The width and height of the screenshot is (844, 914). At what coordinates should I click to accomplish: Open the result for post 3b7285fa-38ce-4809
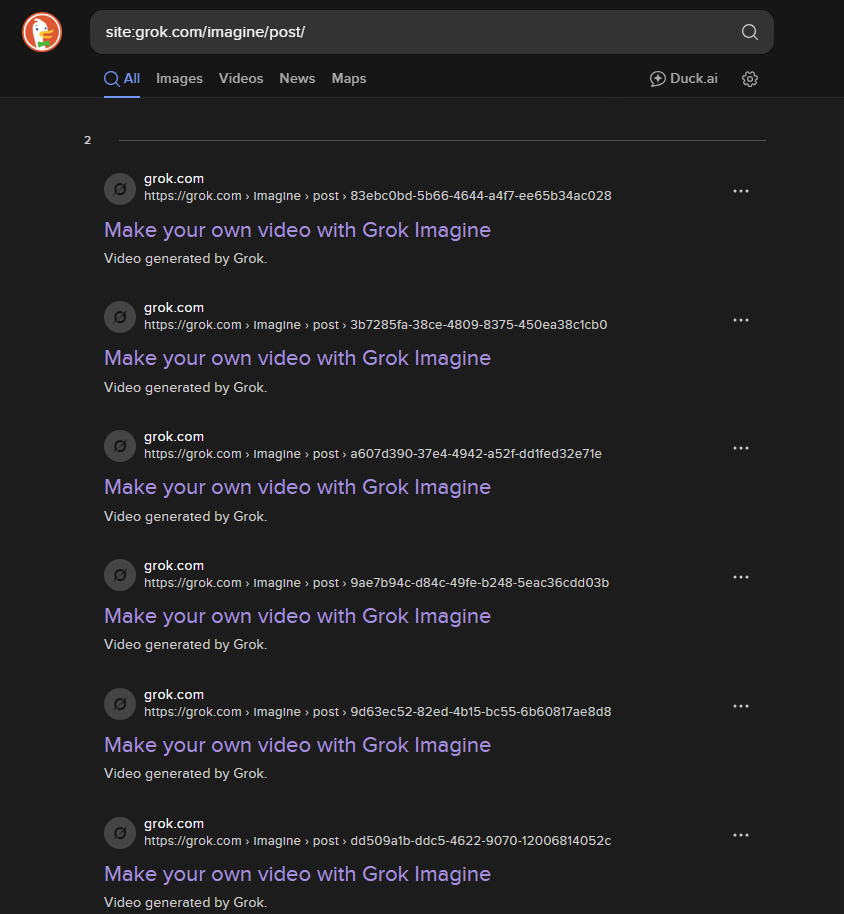(297, 358)
